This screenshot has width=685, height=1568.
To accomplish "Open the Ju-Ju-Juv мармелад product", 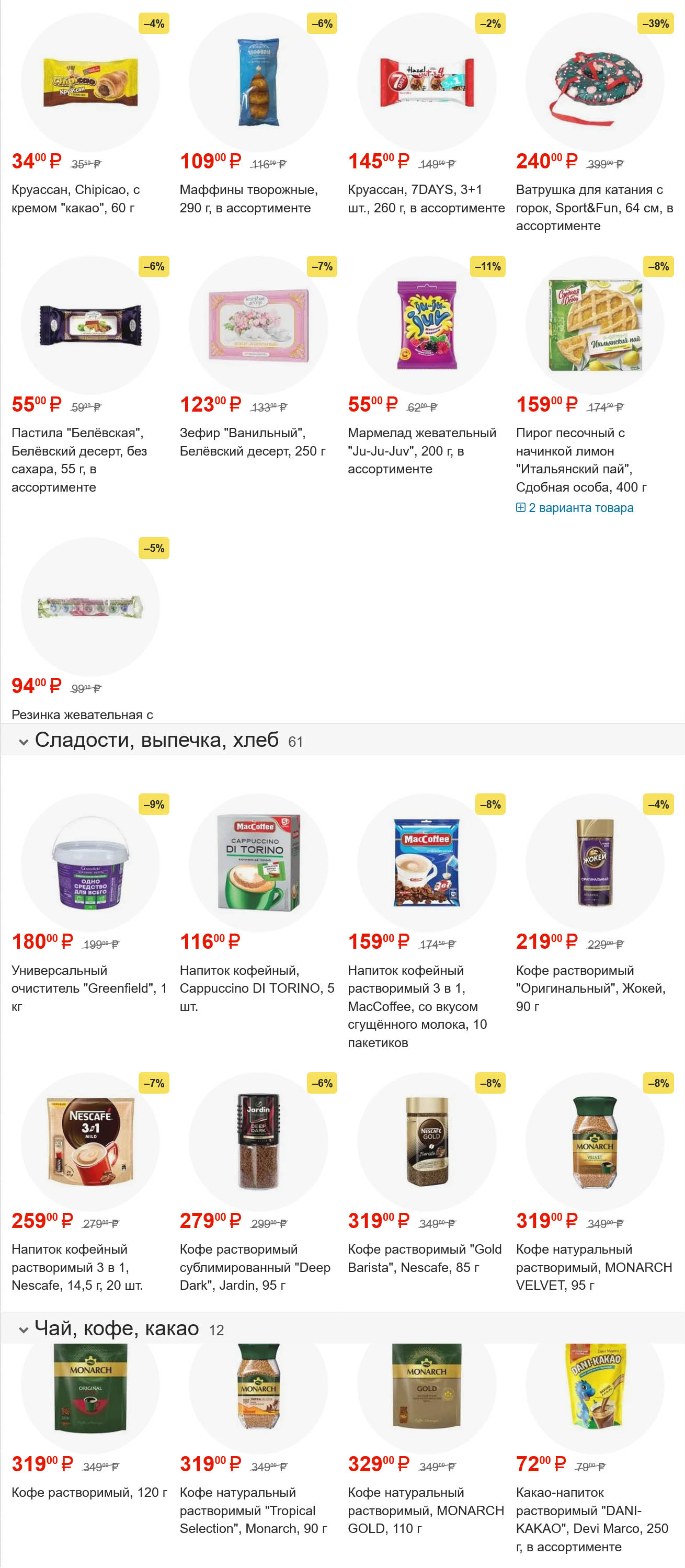I will click(426, 325).
